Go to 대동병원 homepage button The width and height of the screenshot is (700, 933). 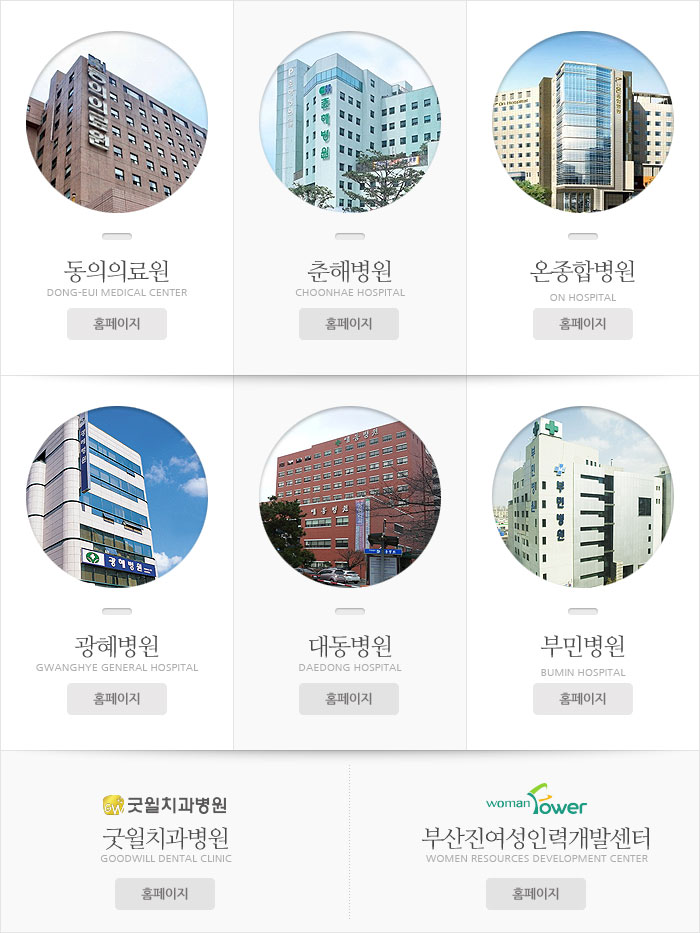(x=349, y=699)
